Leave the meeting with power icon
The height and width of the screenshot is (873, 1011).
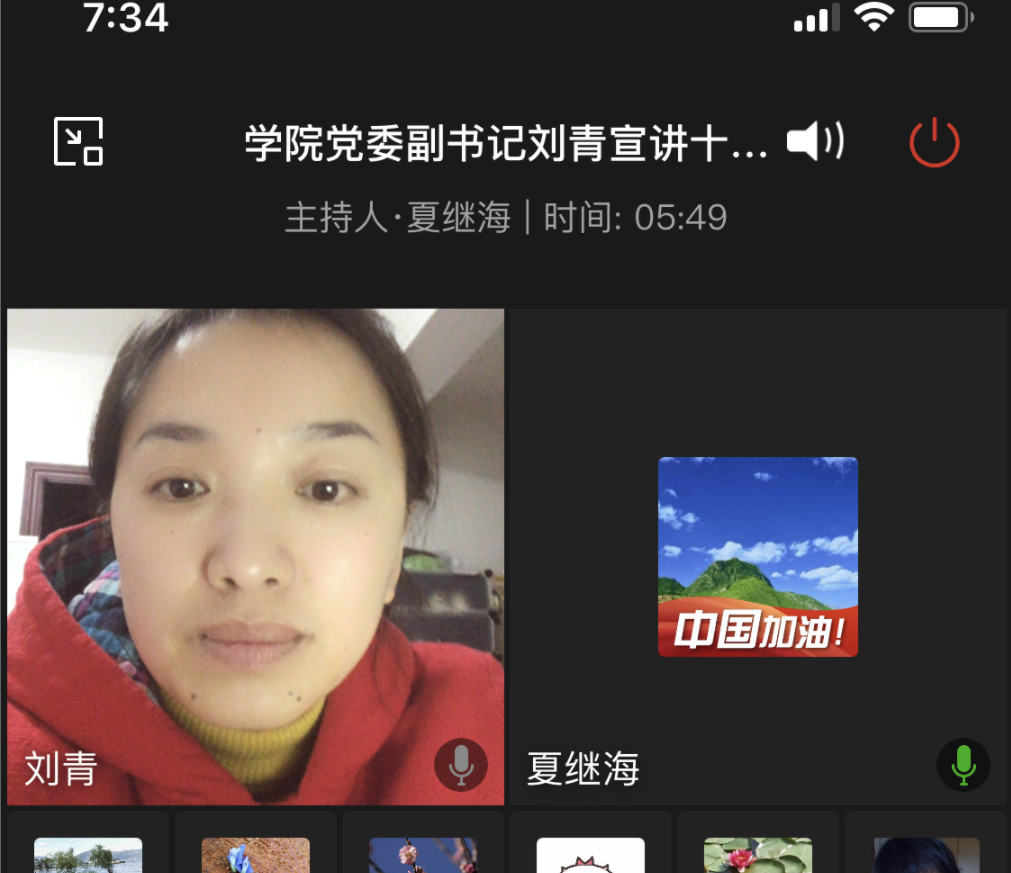pyautogui.click(x=934, y=142)
